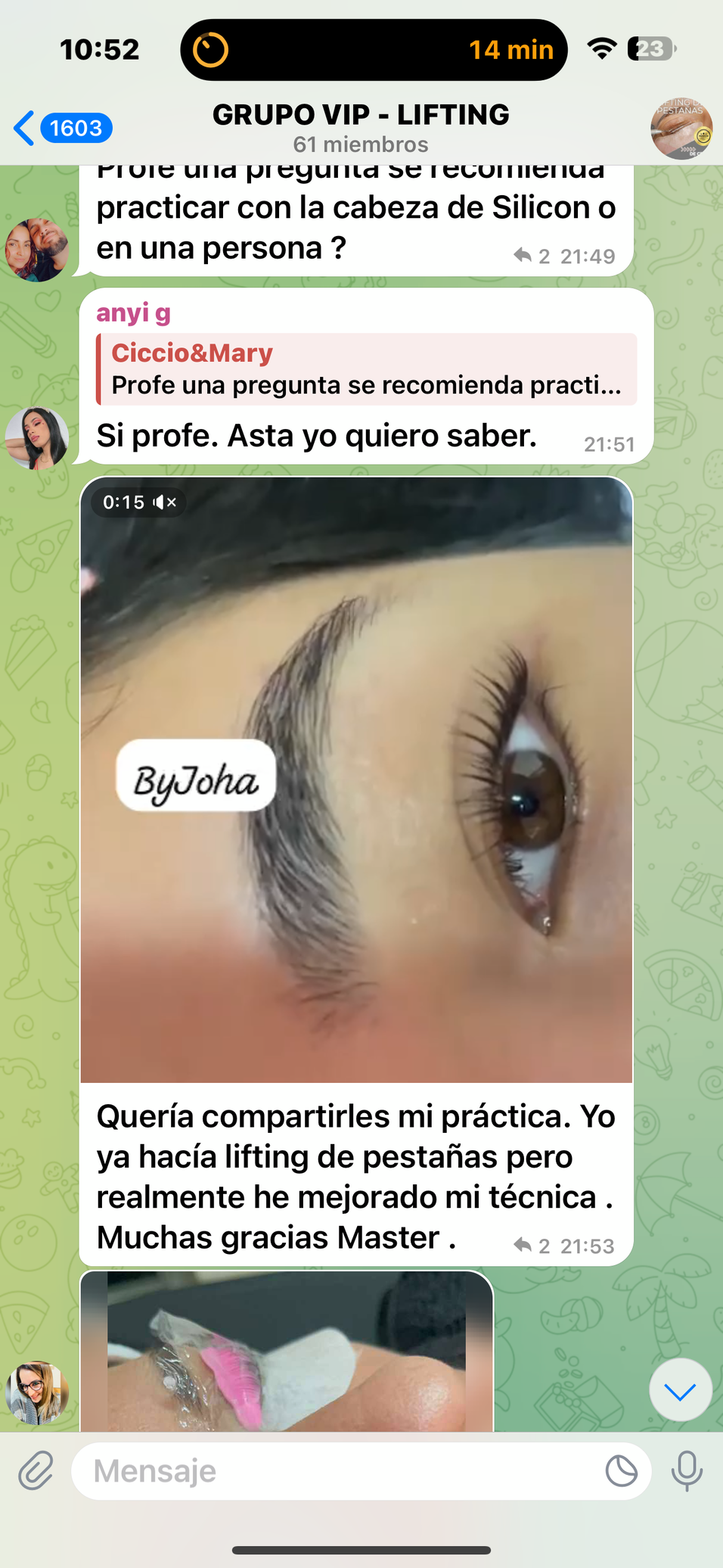
Task: View replies to the 21:53 video message
Action: pos(532,1246)
